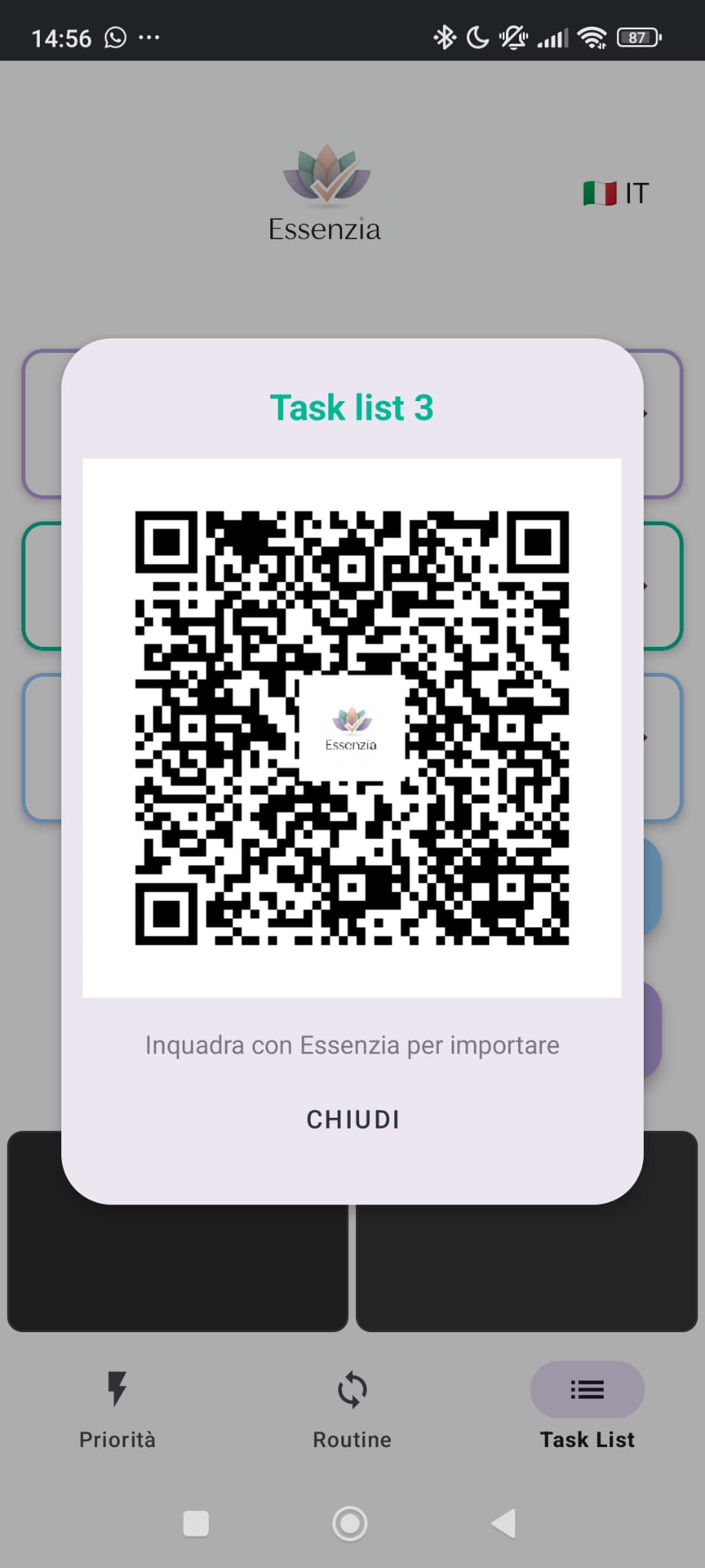Change language via the IT flag
Viewport: 705px width, 1568px height.
tap(615, 193)
